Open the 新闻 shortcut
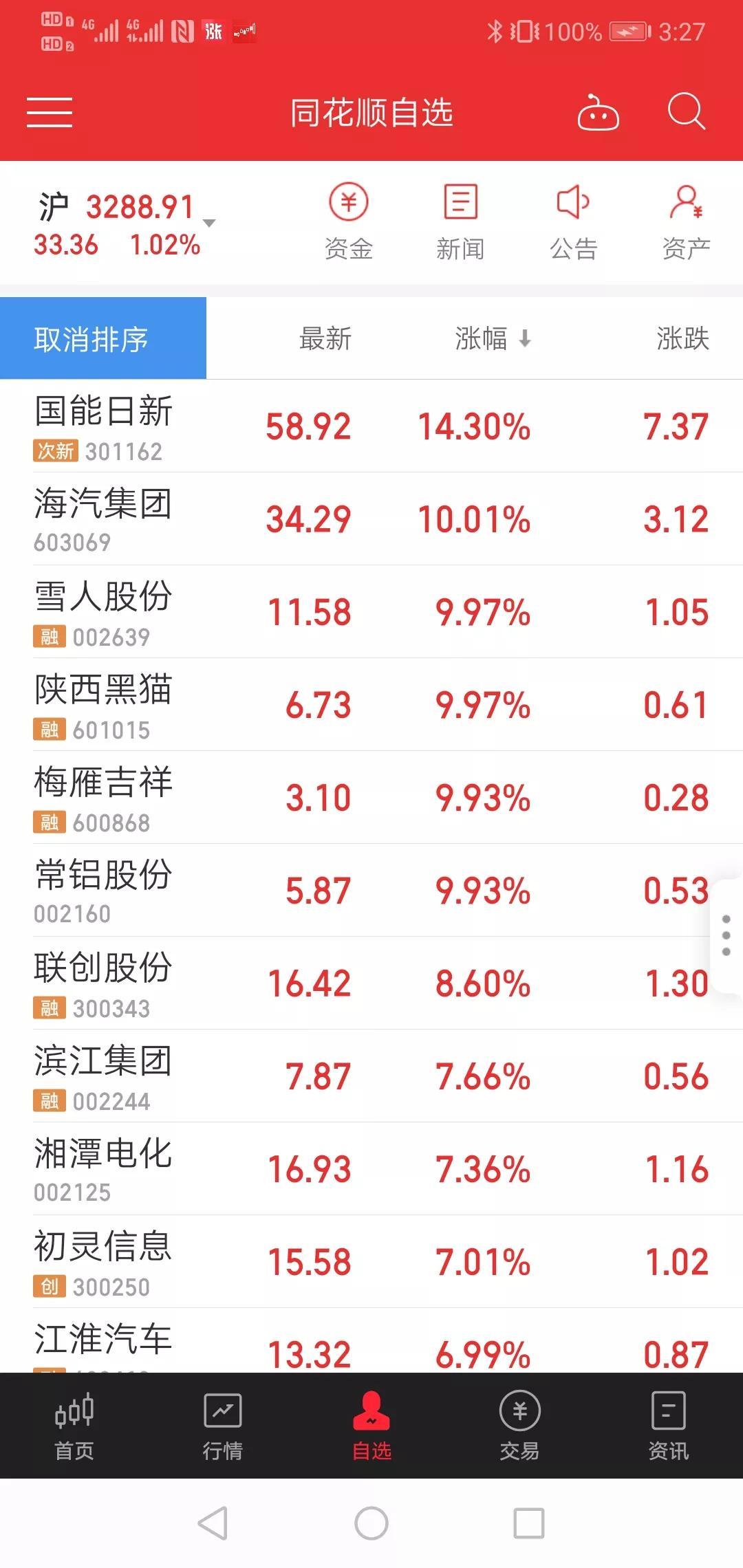The width and height of the screenshot is (743, 1568). [x=460, y=221]
